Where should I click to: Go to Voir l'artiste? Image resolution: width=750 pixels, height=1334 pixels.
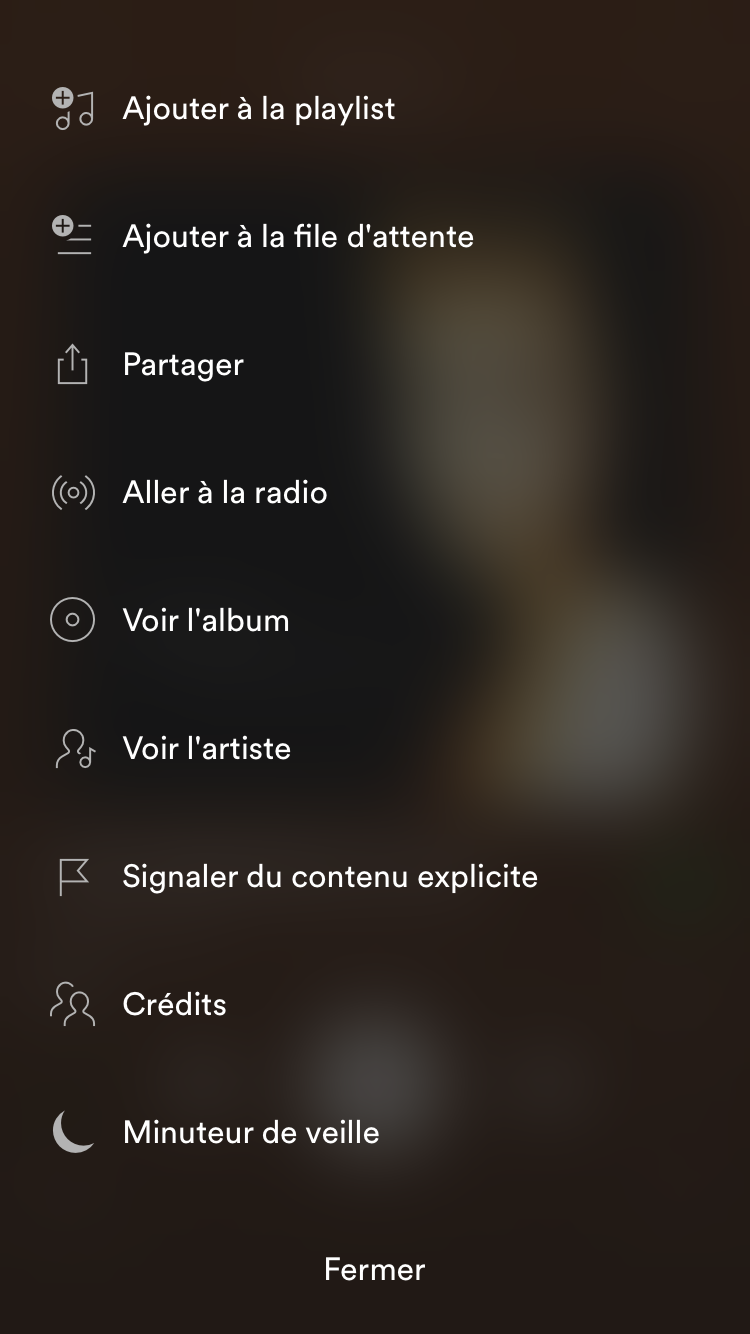[206, 749]
